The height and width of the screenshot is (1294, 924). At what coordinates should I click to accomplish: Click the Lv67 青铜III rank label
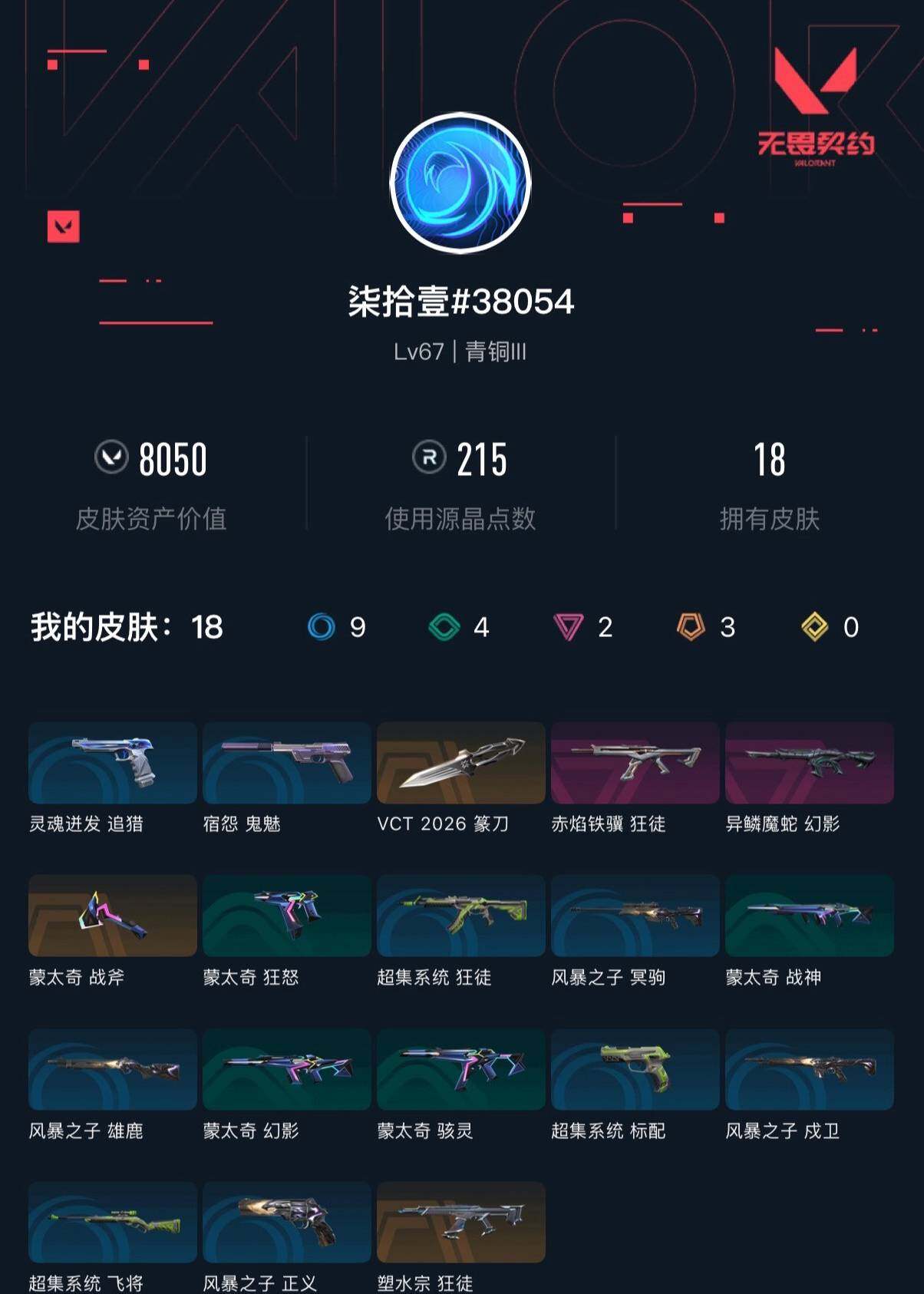pos(461,353)
